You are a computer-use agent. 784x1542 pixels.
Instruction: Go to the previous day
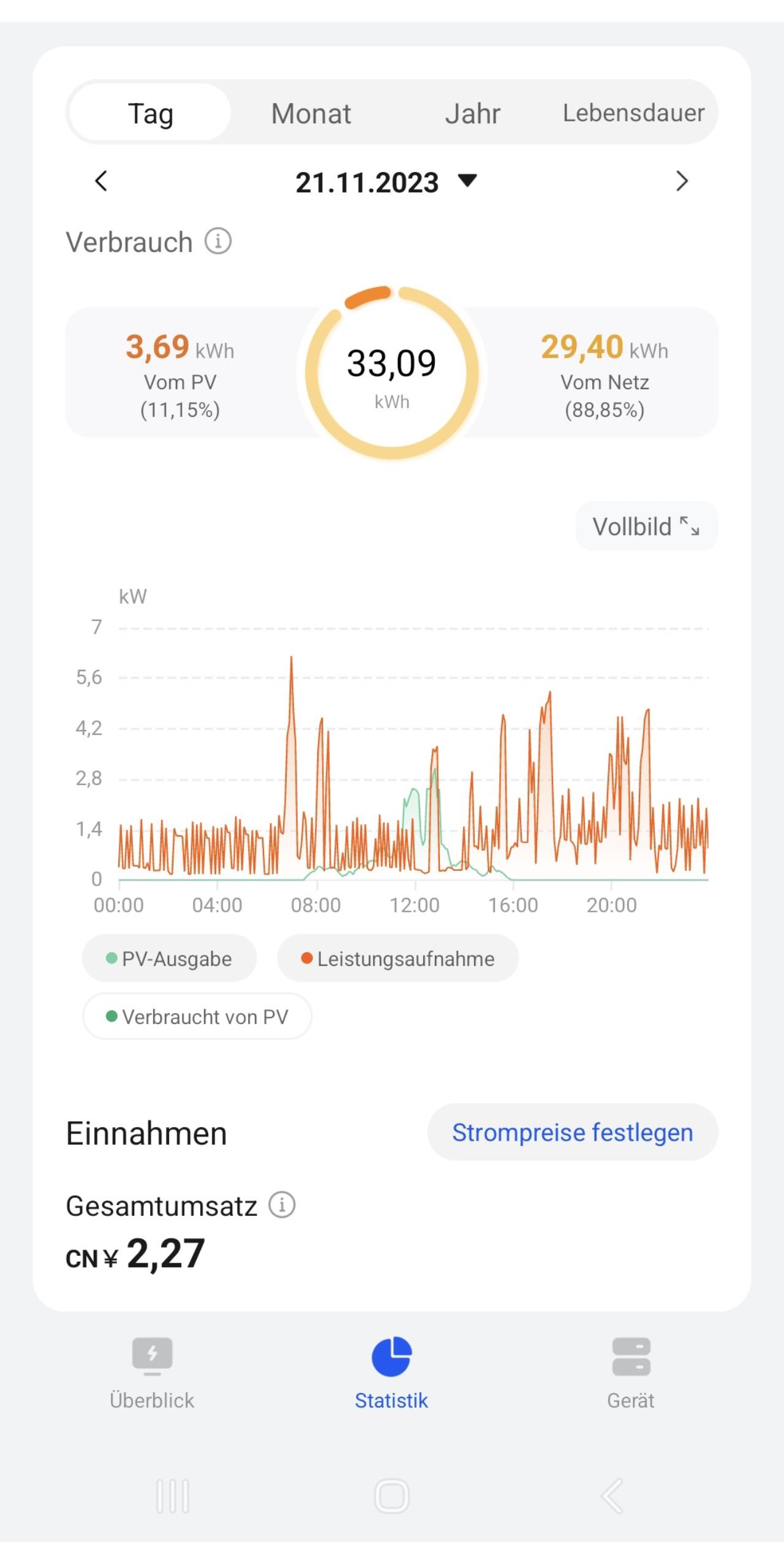click(x=102, y=181)
